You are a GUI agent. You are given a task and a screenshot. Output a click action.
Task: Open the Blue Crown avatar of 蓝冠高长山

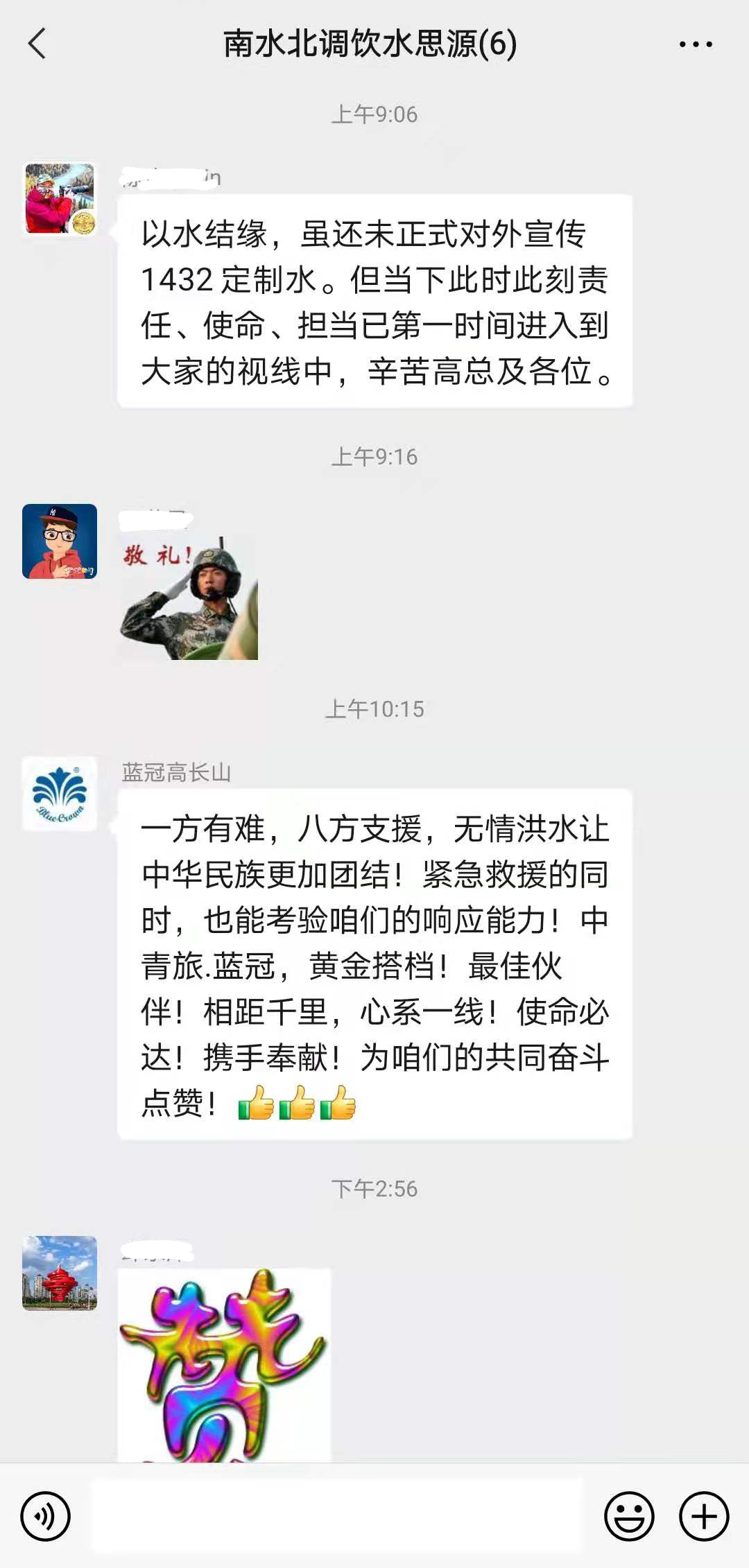(60, 794)
